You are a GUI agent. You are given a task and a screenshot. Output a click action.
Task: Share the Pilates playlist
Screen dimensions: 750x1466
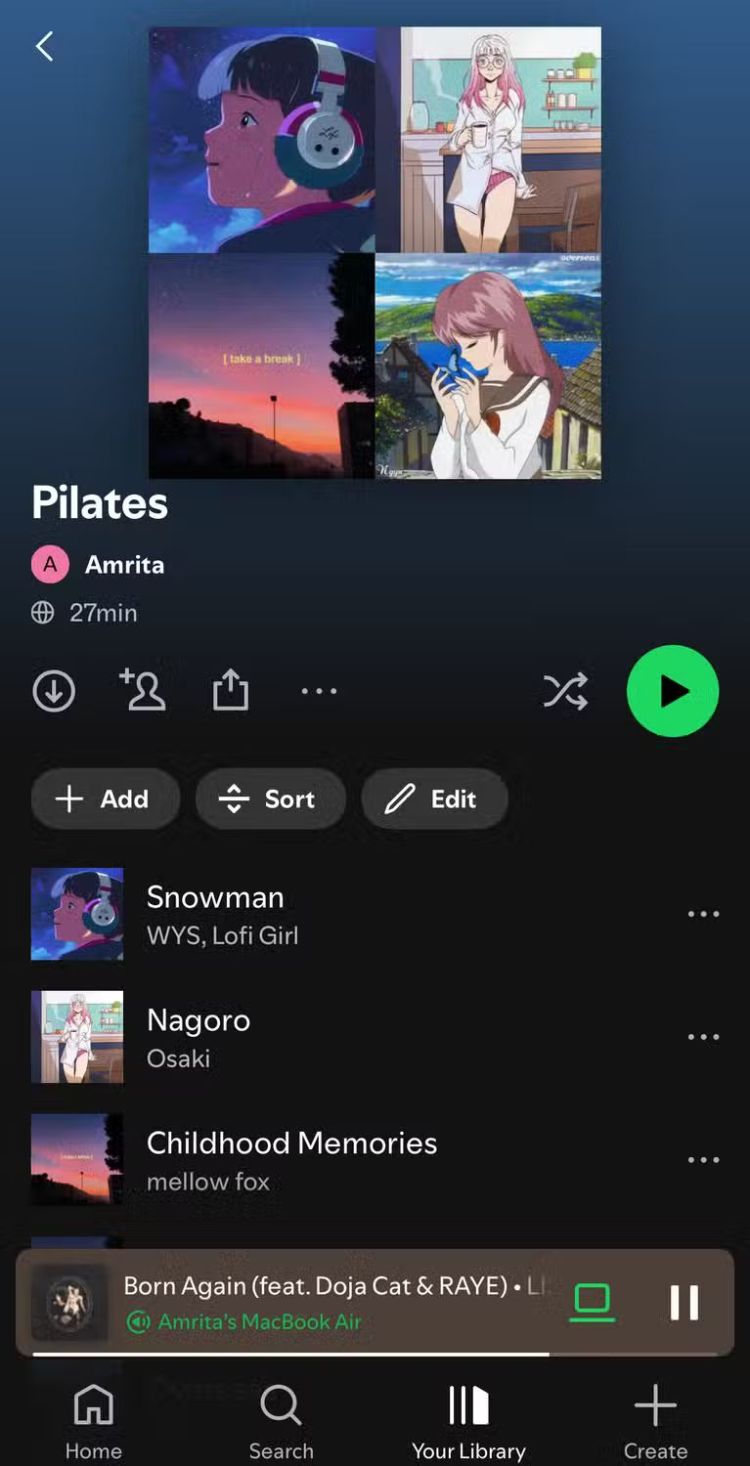pos(230,690)
